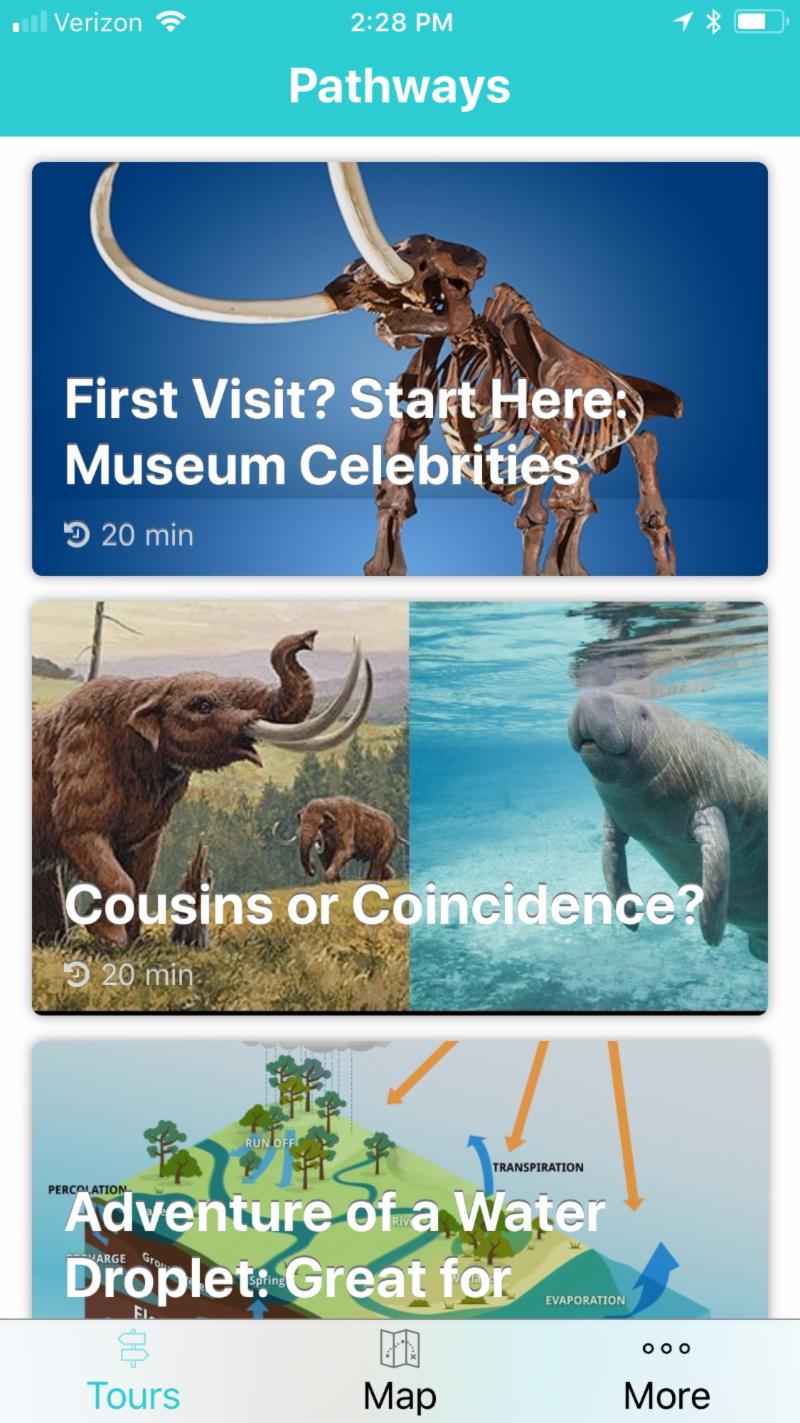Select the Adventure of a Water Droplet card
The width and height of the screenshot is (800, 1423).
click(400, 1180)
